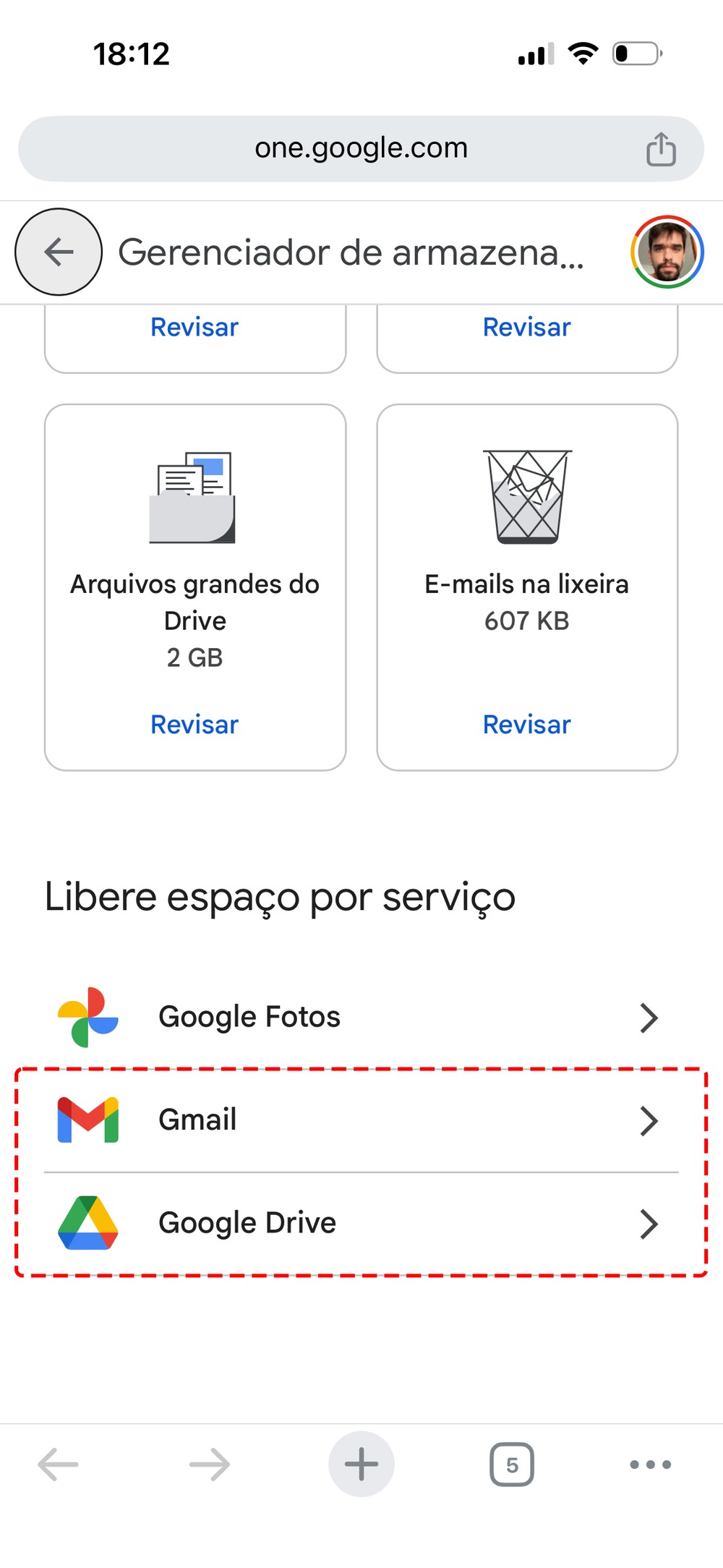Revisar E-mails na lixeira
Viewport: 723px width, 1568px height.
(x=526, y=724)
